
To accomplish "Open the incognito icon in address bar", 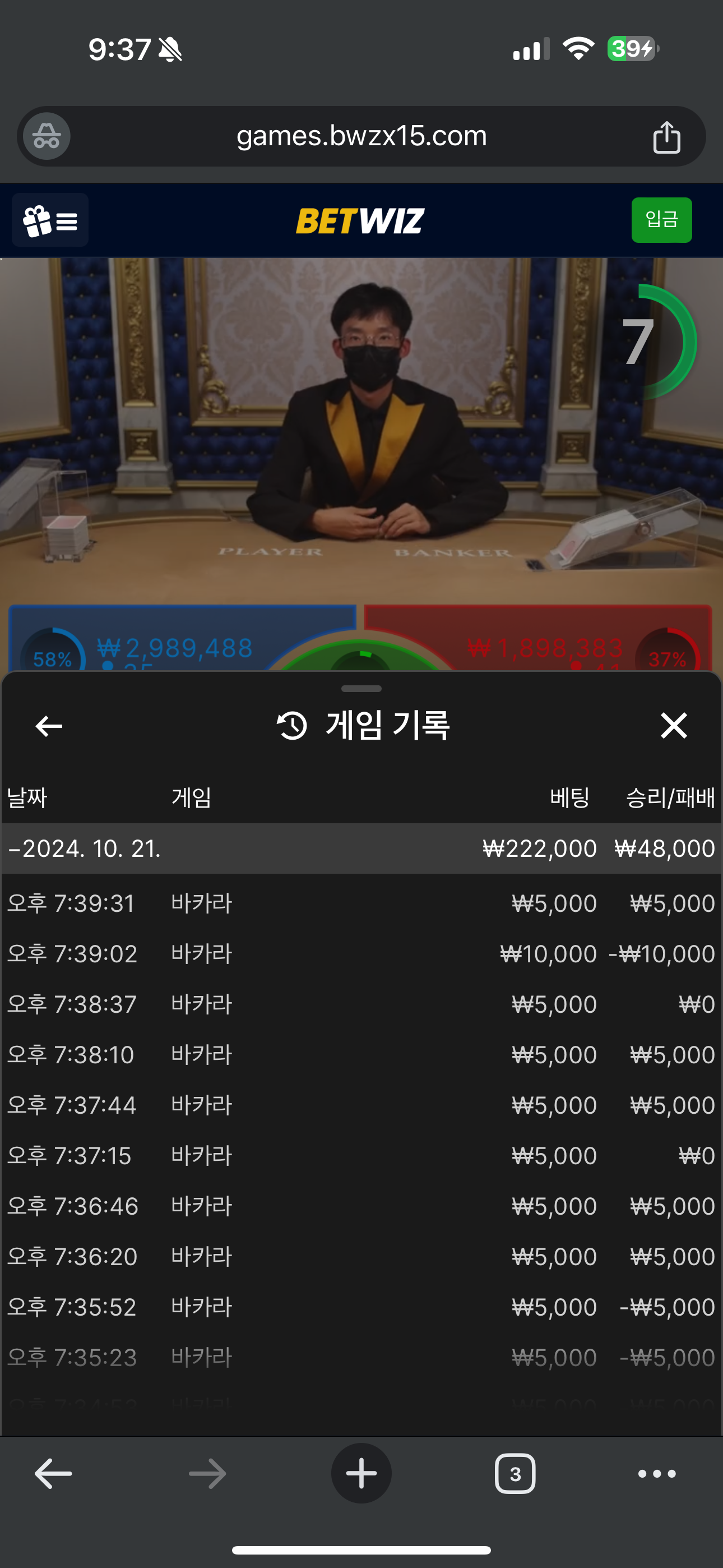I will point(47,136).
